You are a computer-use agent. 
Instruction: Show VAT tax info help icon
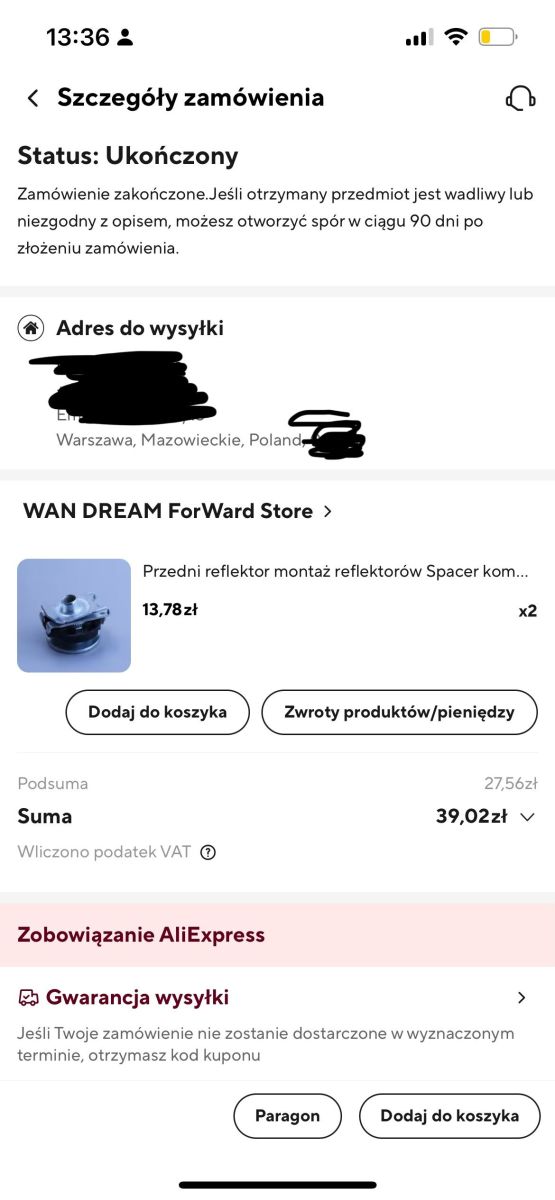click(208, 853)
